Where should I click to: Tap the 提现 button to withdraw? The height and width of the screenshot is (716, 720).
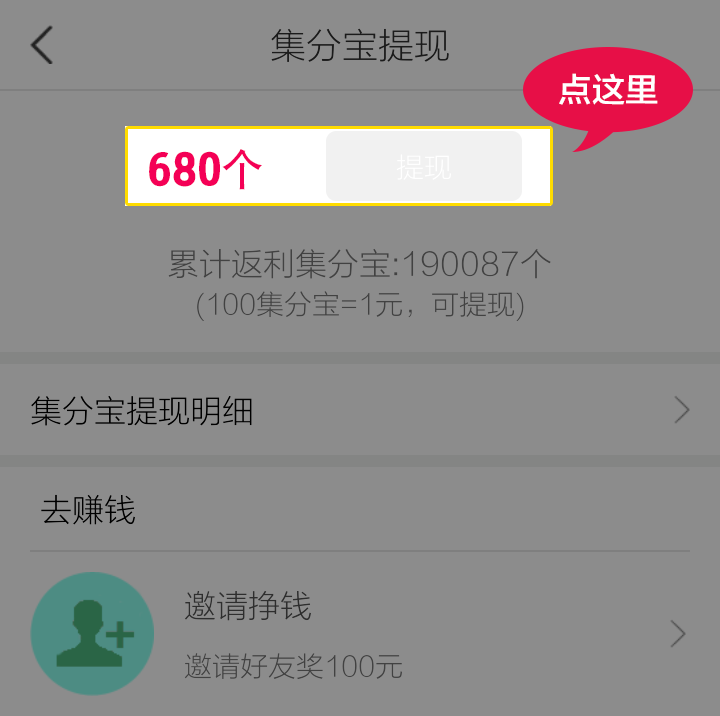tap(423, 167)
